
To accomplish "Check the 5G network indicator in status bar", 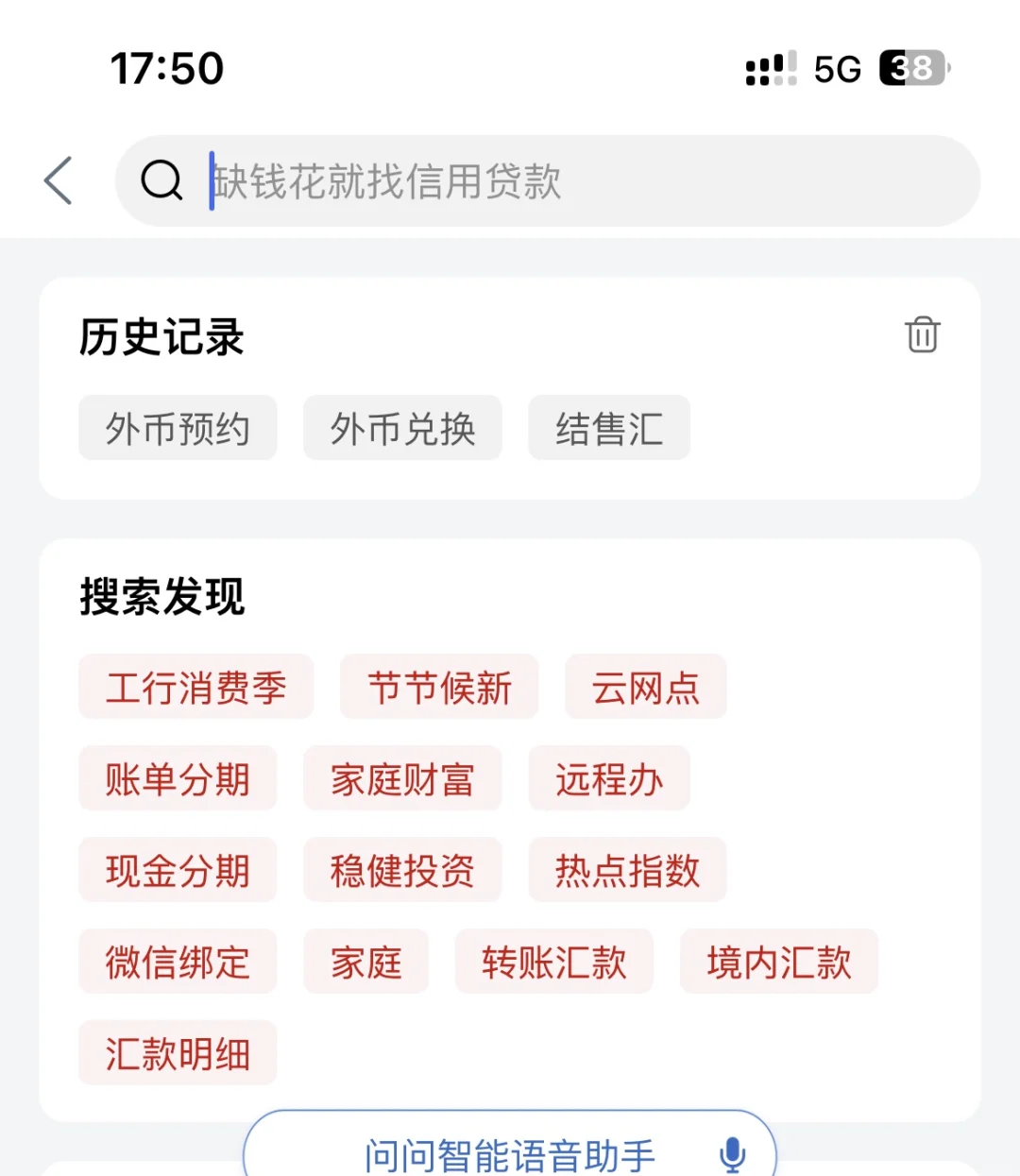I will 833,67.
